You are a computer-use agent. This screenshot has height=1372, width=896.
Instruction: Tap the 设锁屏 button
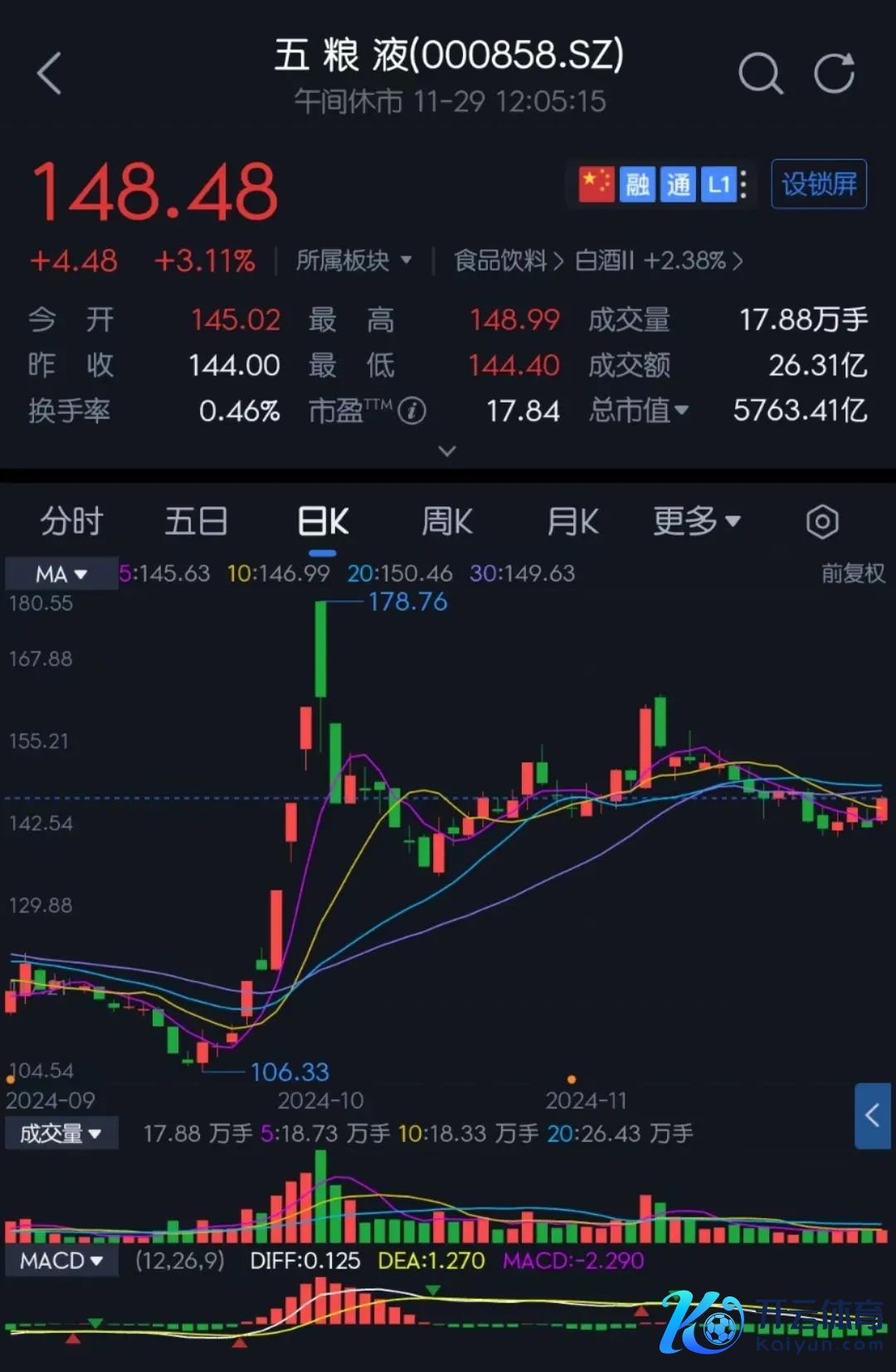[819, 184]
